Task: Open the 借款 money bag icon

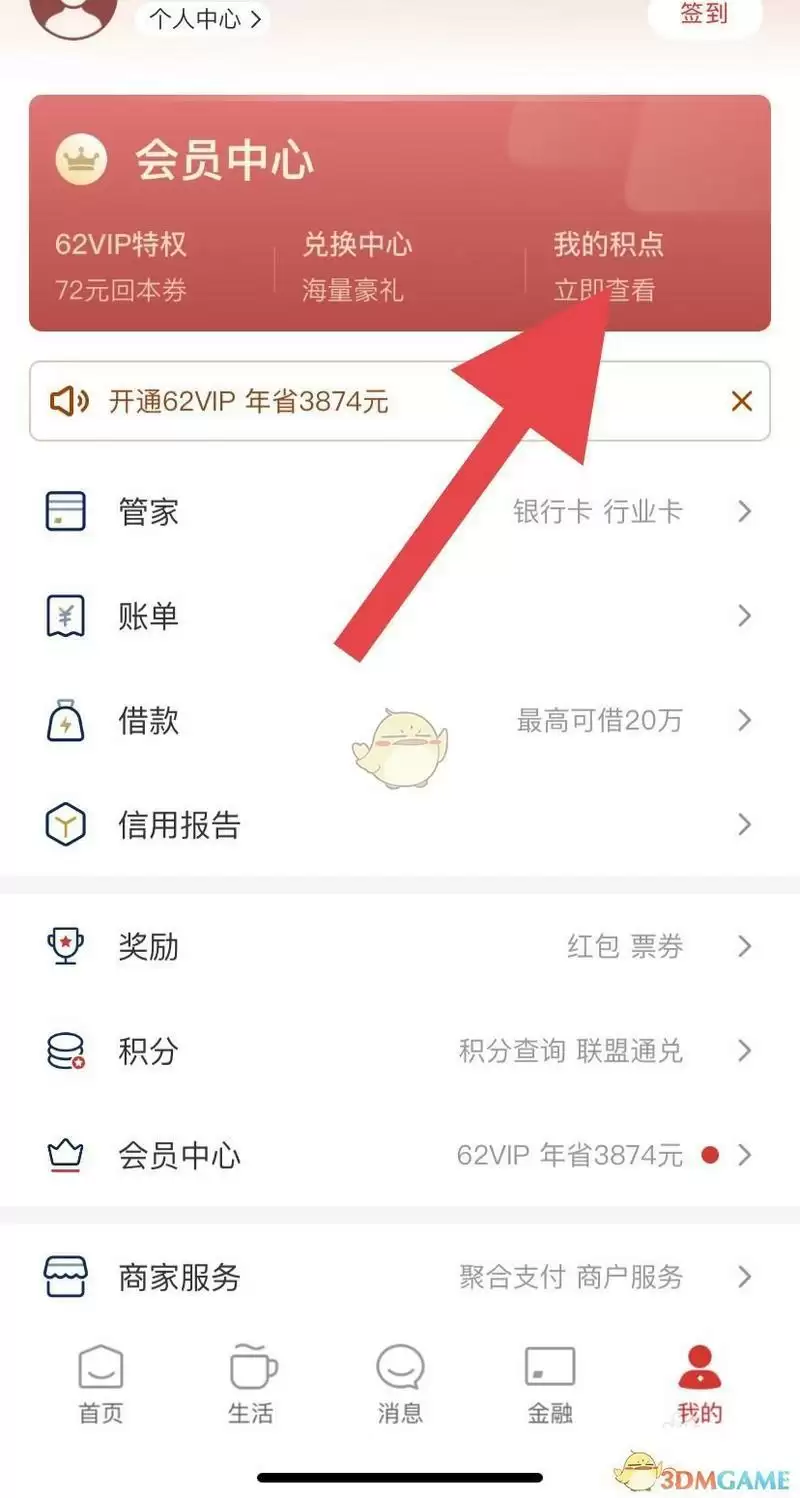Action: click(x=65, y=720)
